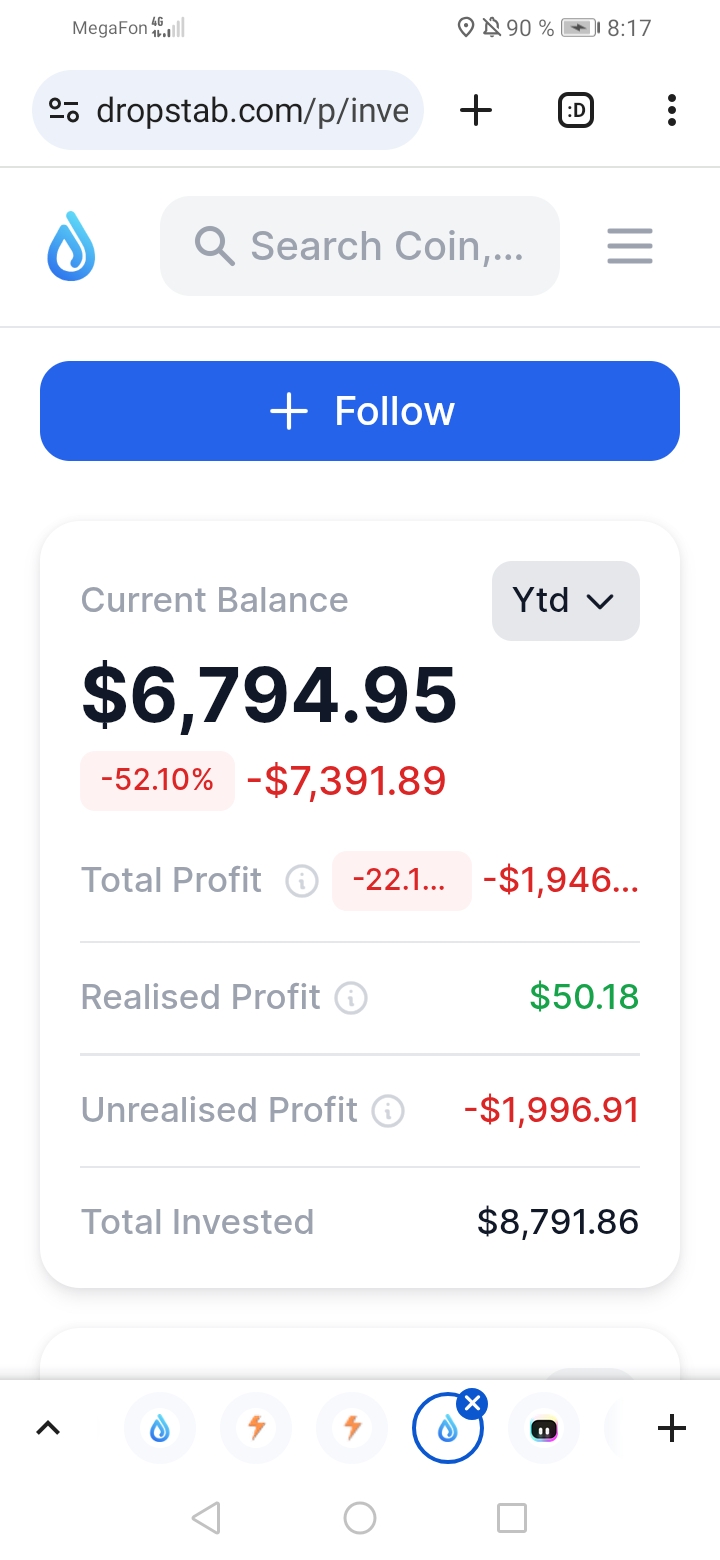Go back with the system back button
The image size is (720, 1560).
coord(206,1518)
